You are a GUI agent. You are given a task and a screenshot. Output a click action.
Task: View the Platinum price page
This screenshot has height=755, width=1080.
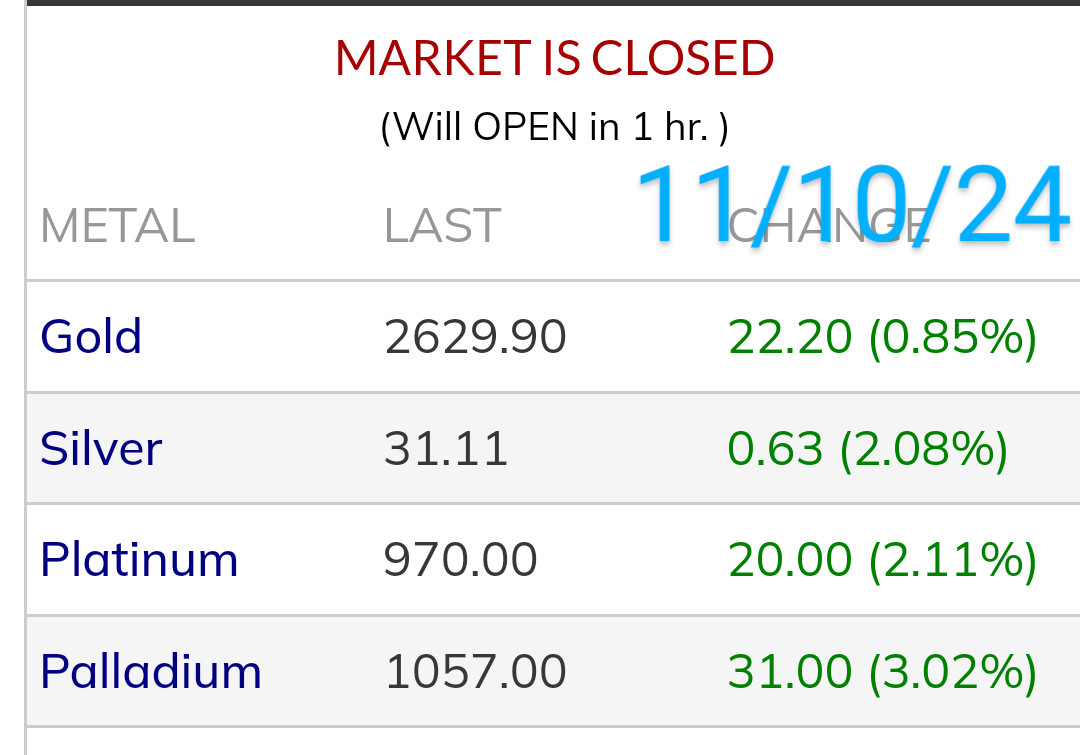[x=139, y=560]
